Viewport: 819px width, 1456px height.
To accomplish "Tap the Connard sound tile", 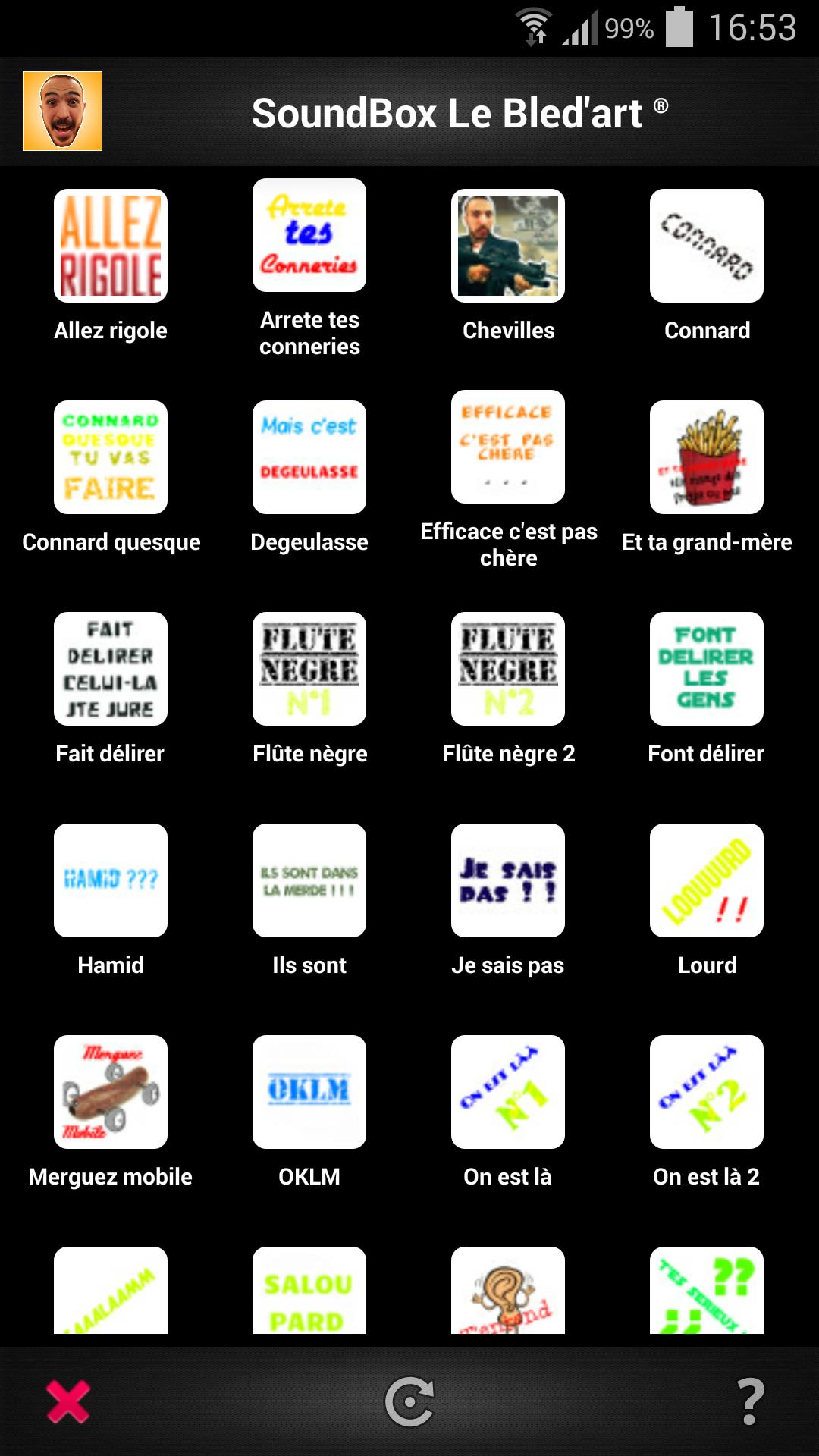I will tap(707, 246).
